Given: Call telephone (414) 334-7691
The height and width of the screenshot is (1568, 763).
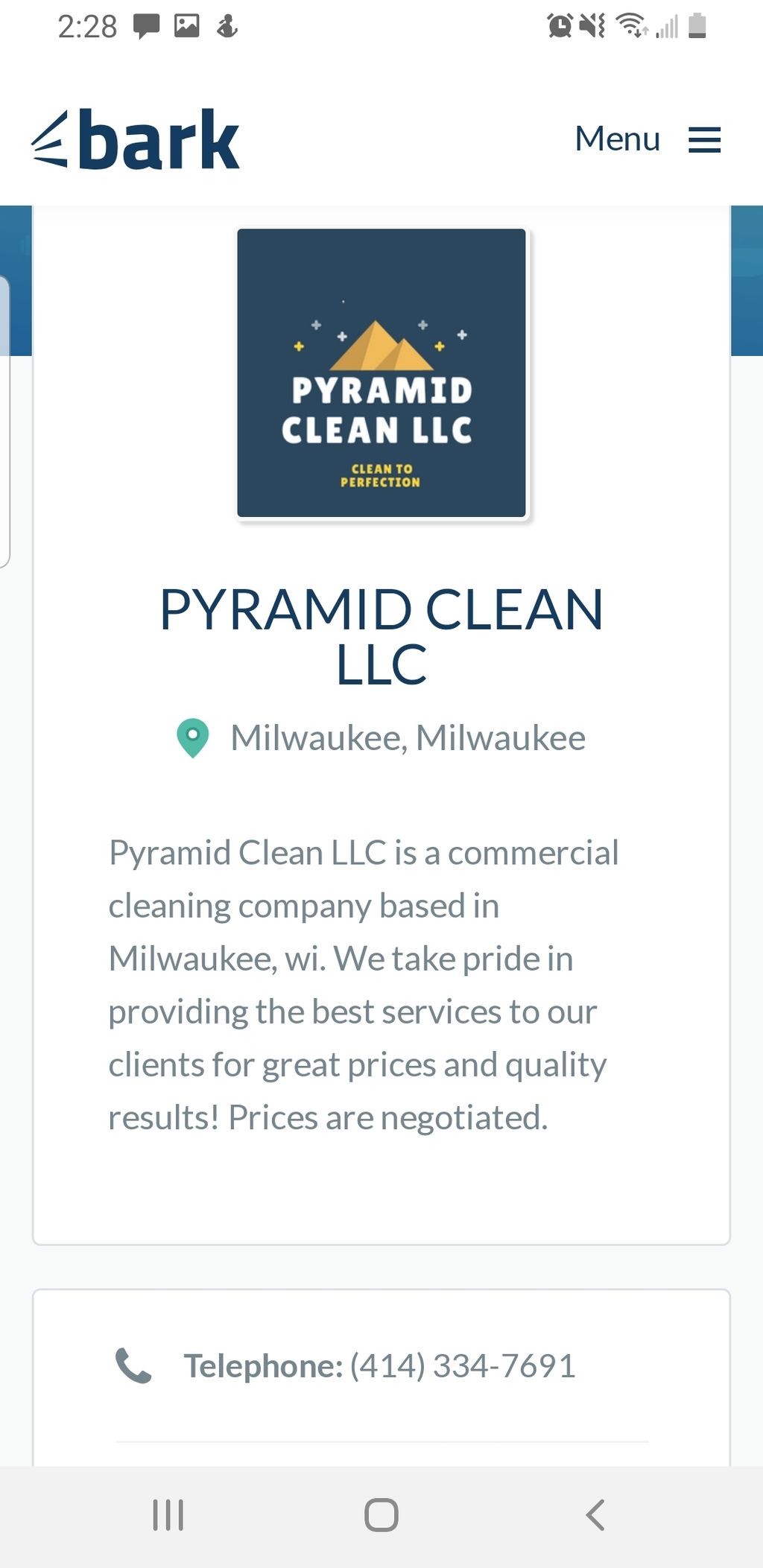Looking at the screenshot, I should pos(462,1365).
